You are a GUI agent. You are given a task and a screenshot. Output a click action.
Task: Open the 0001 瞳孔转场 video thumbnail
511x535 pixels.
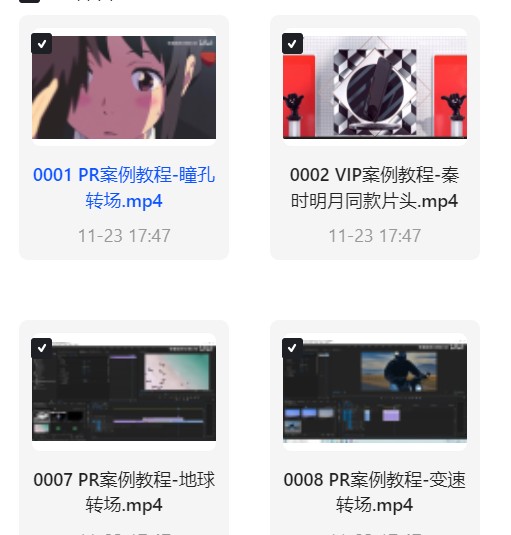(124, 87)
